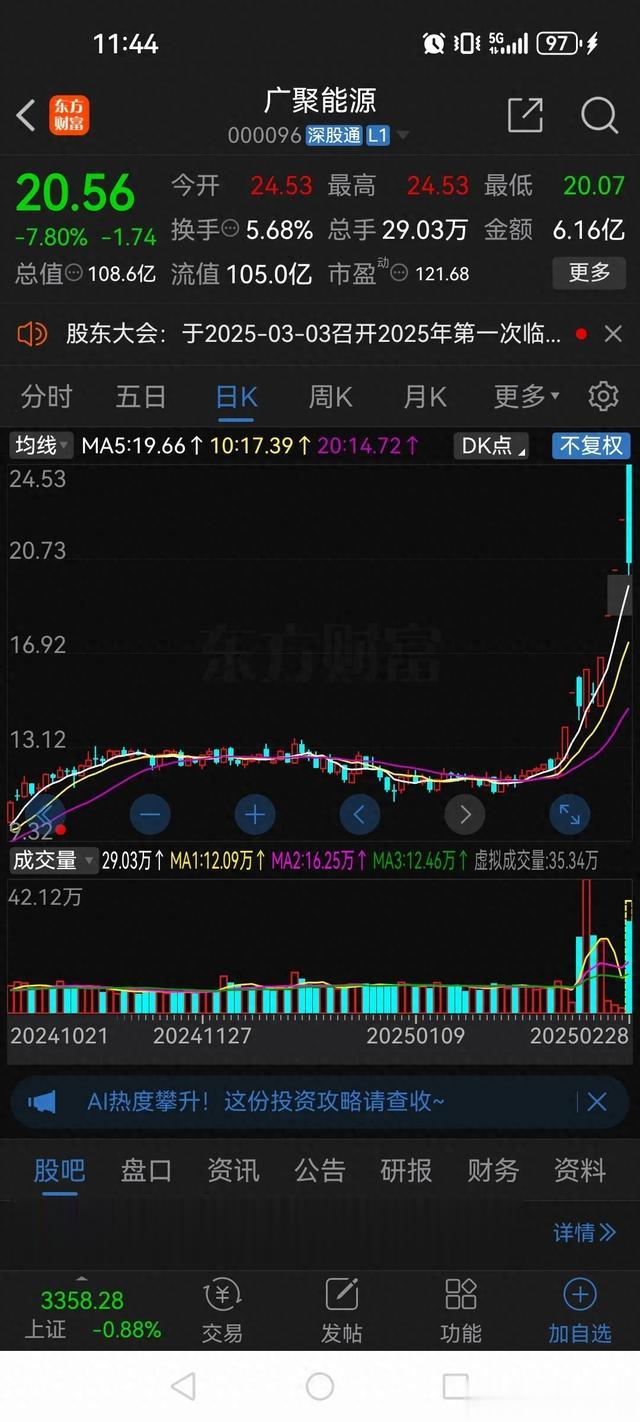The image size is (640, 1422).
Task: Open the 成交量 indicator dropdown
Action: [x=54, y=860]
